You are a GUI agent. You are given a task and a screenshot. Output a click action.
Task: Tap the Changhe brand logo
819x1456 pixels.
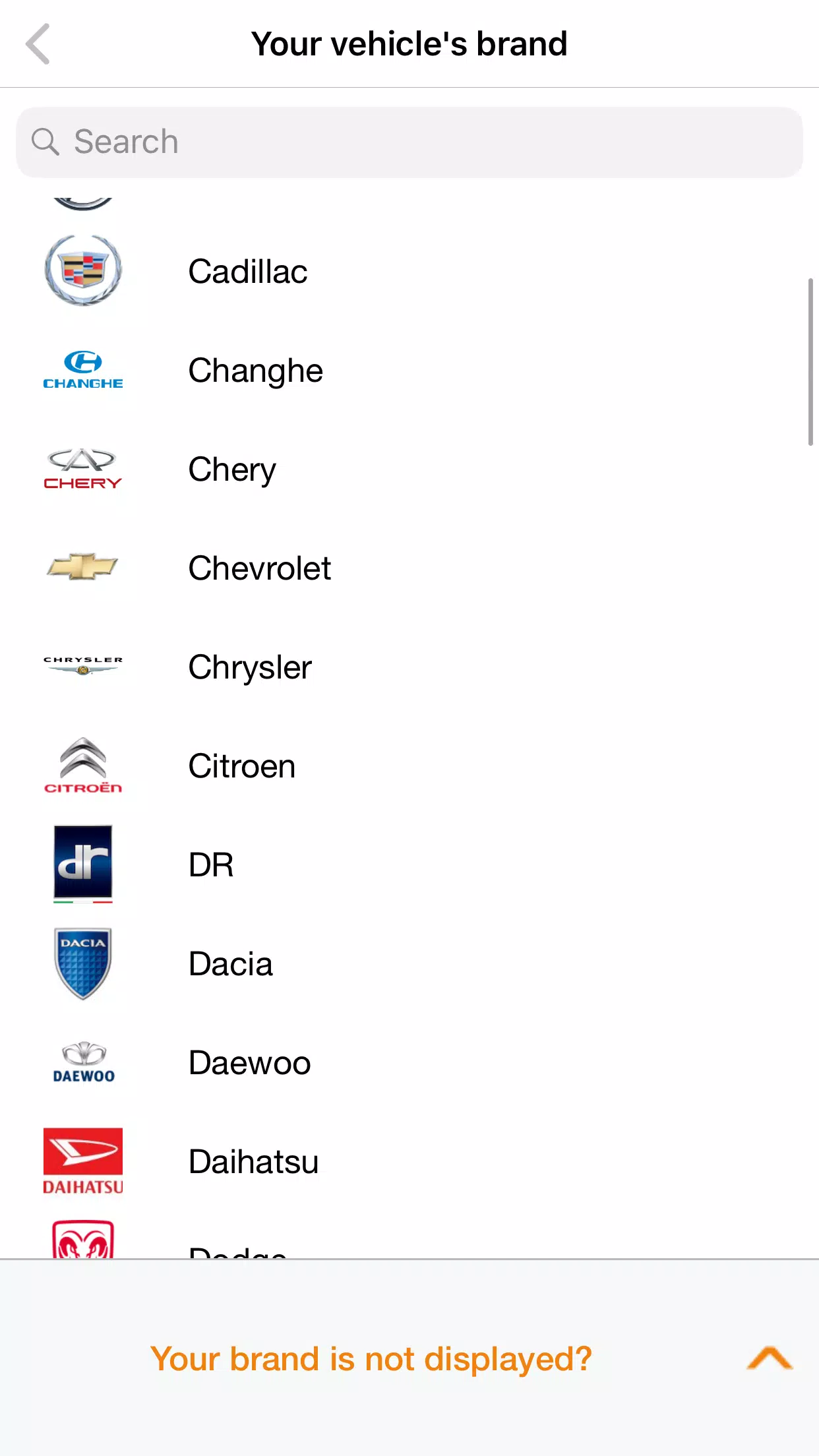[84, 370]
